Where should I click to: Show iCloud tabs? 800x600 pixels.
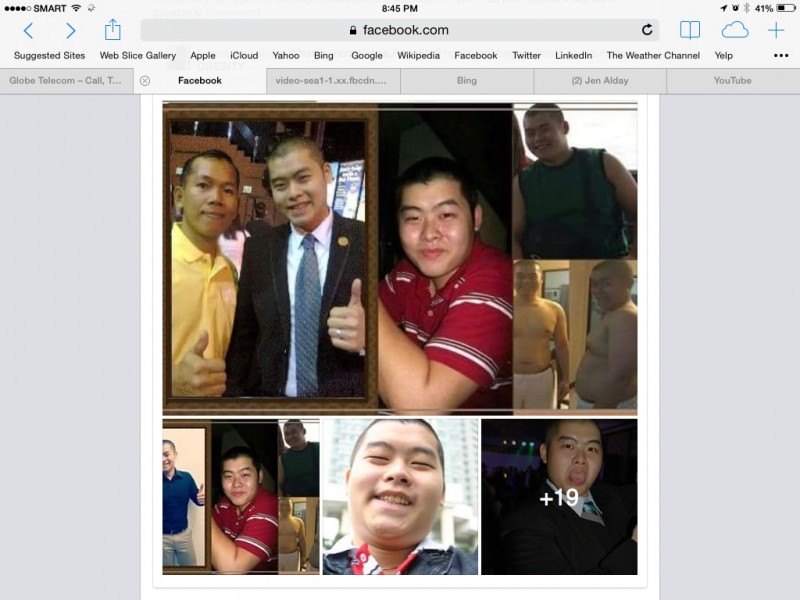(735, 30)
